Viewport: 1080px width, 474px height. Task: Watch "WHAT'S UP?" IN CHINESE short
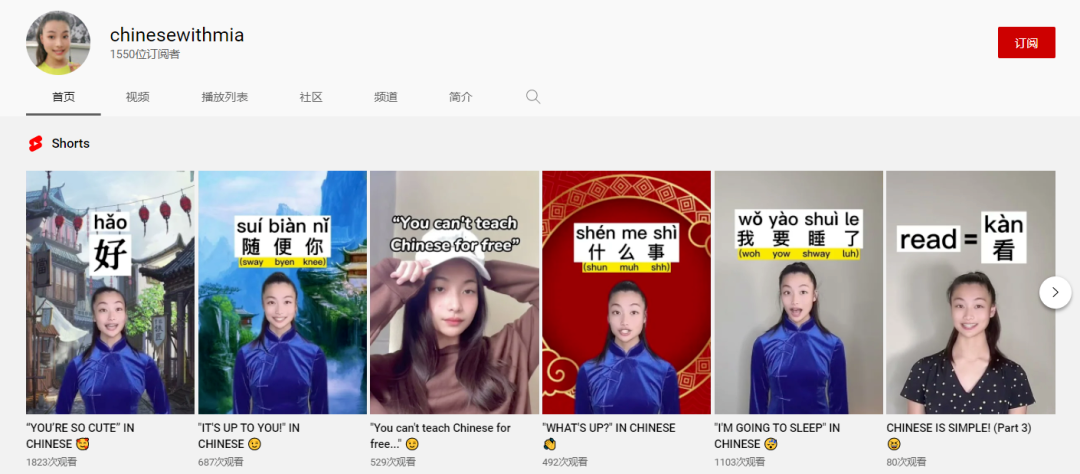(626, 292)
